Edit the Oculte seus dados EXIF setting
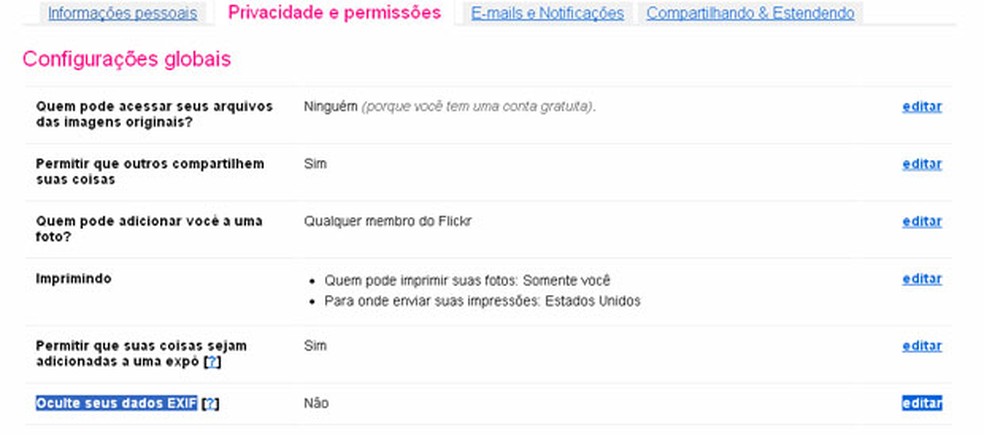 click(921, 403)
